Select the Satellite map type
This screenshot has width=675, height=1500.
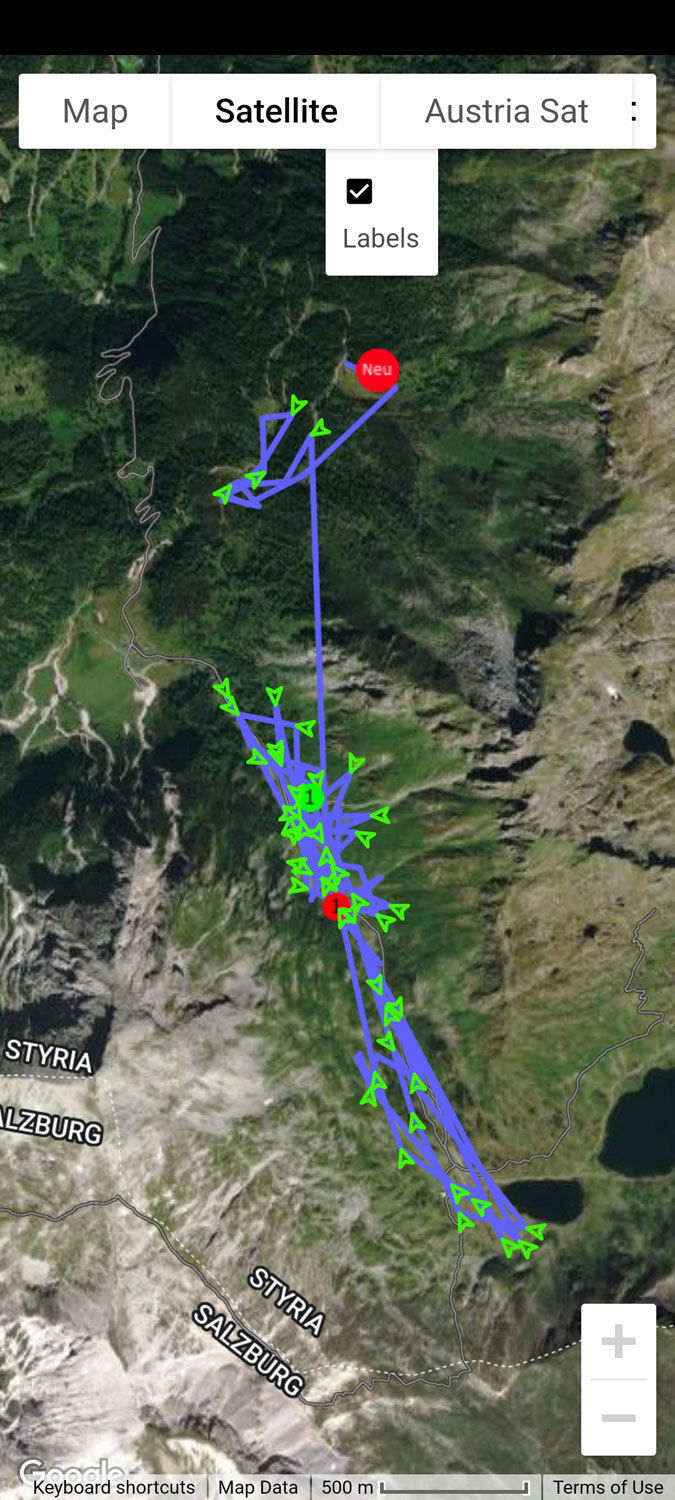[276, 111]
